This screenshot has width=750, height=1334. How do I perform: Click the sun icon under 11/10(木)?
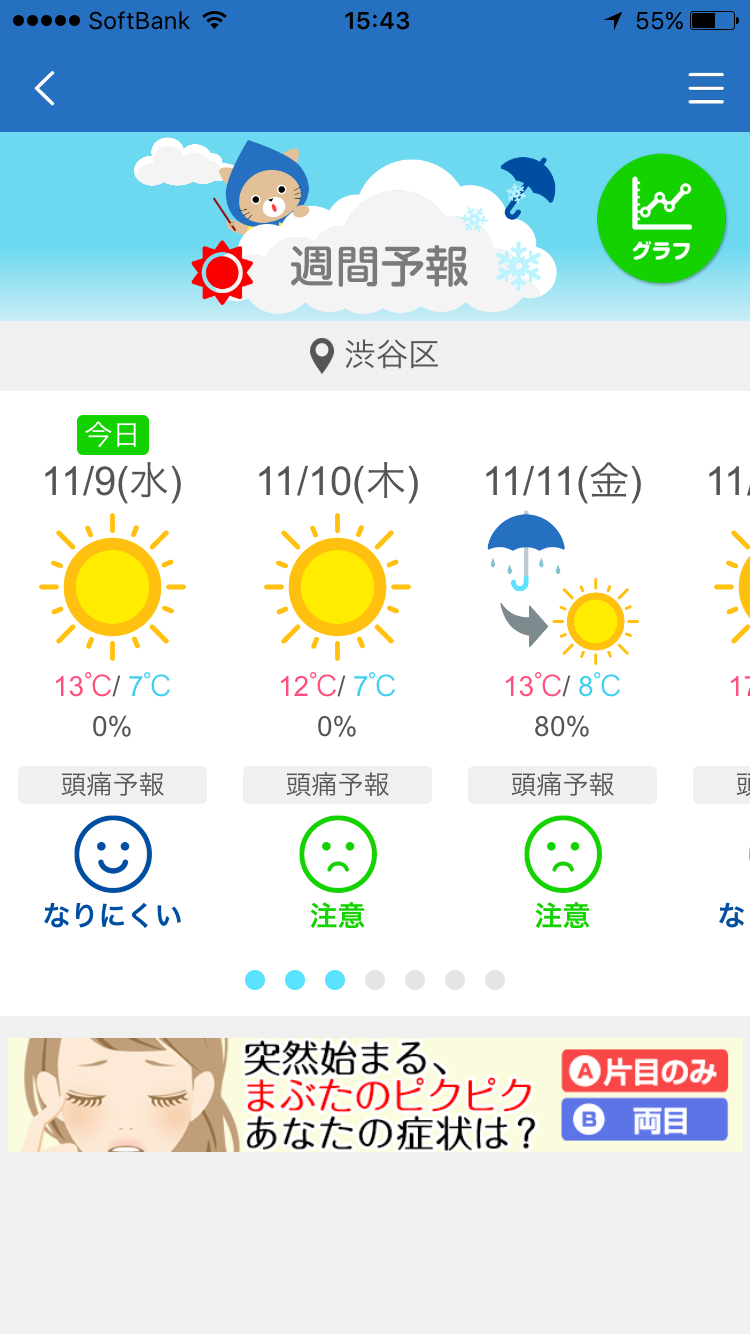click(x=337, y=587)
